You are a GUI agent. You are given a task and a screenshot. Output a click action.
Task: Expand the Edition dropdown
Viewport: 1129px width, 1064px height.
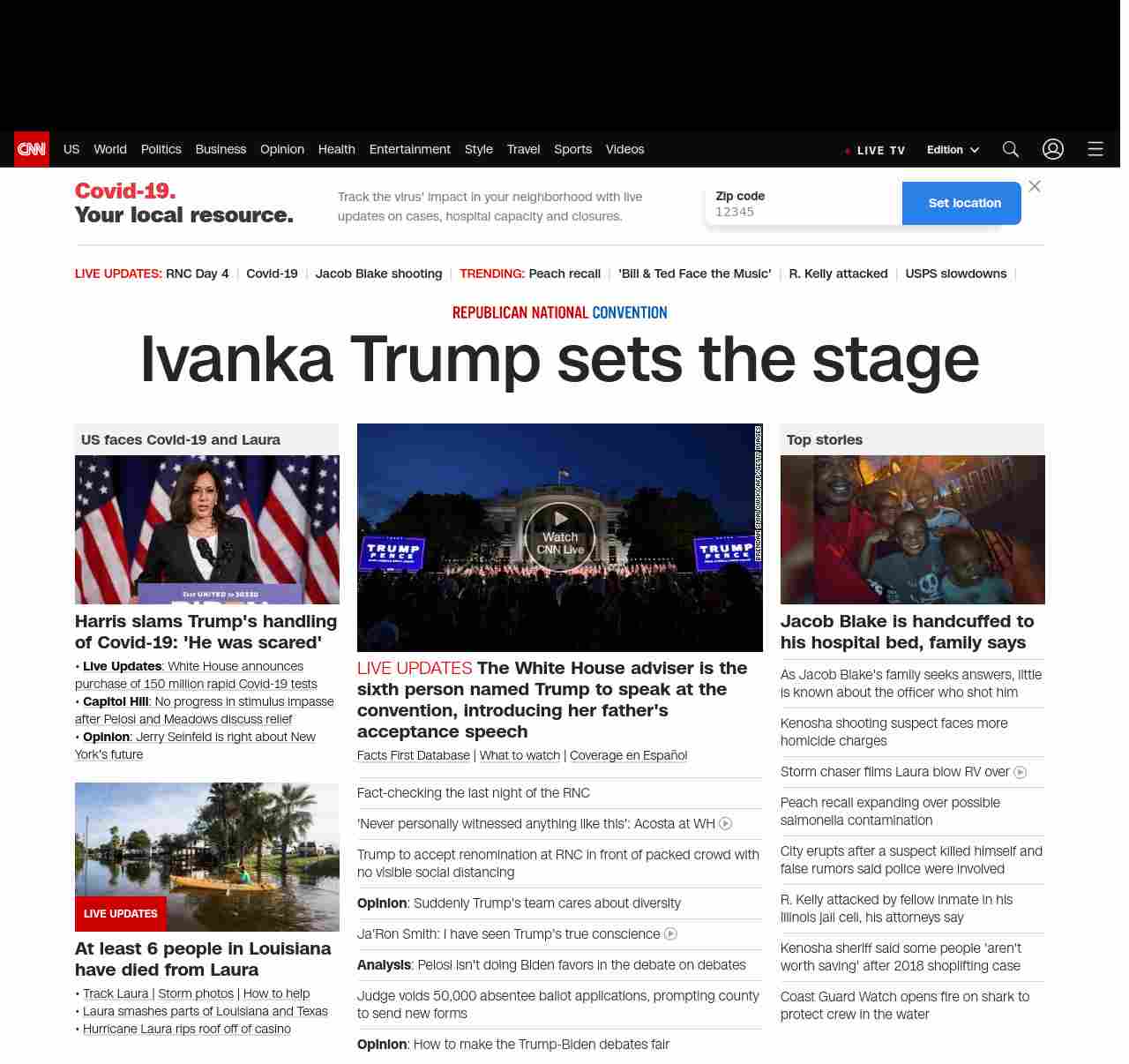[953, 150]
